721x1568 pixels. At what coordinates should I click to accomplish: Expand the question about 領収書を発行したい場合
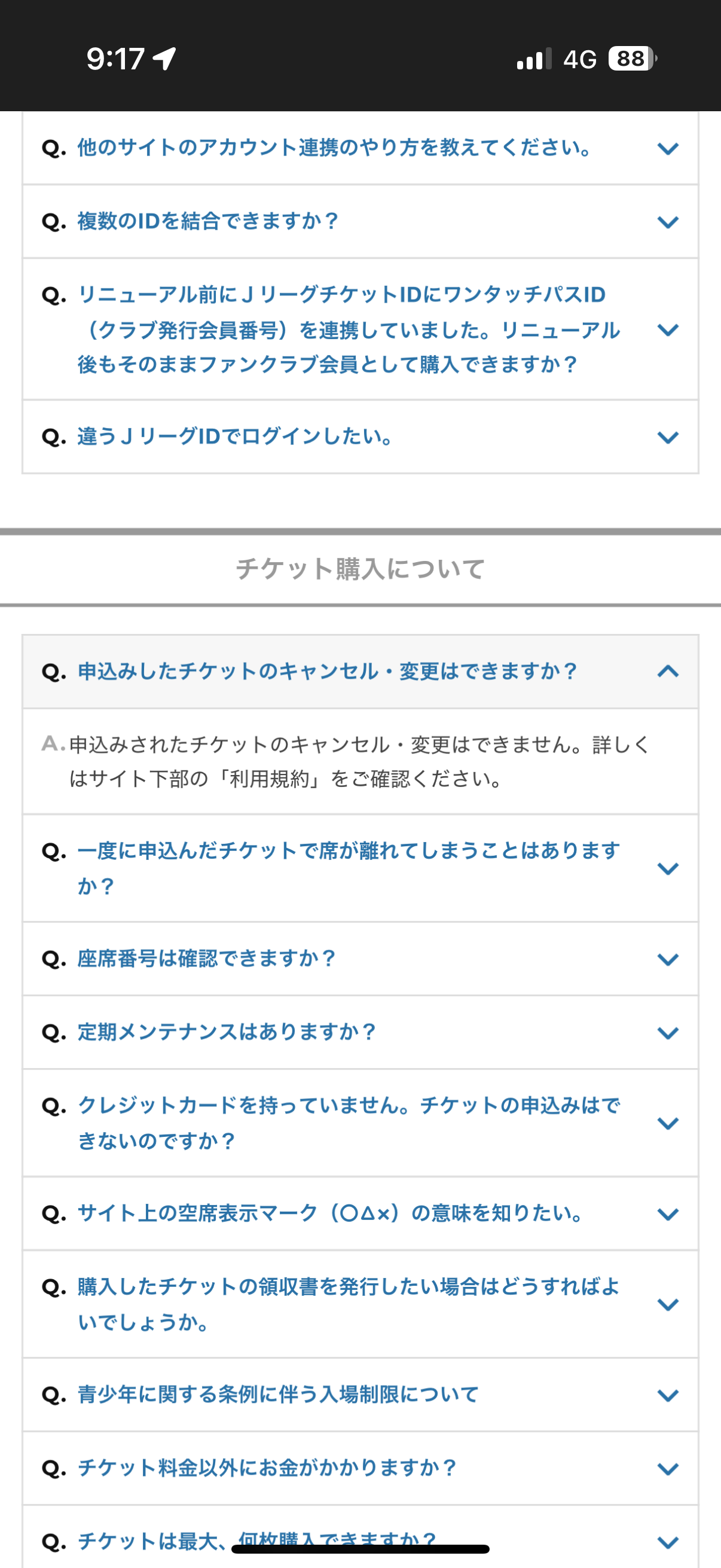pyautogui.click(x=360, y=1304)
